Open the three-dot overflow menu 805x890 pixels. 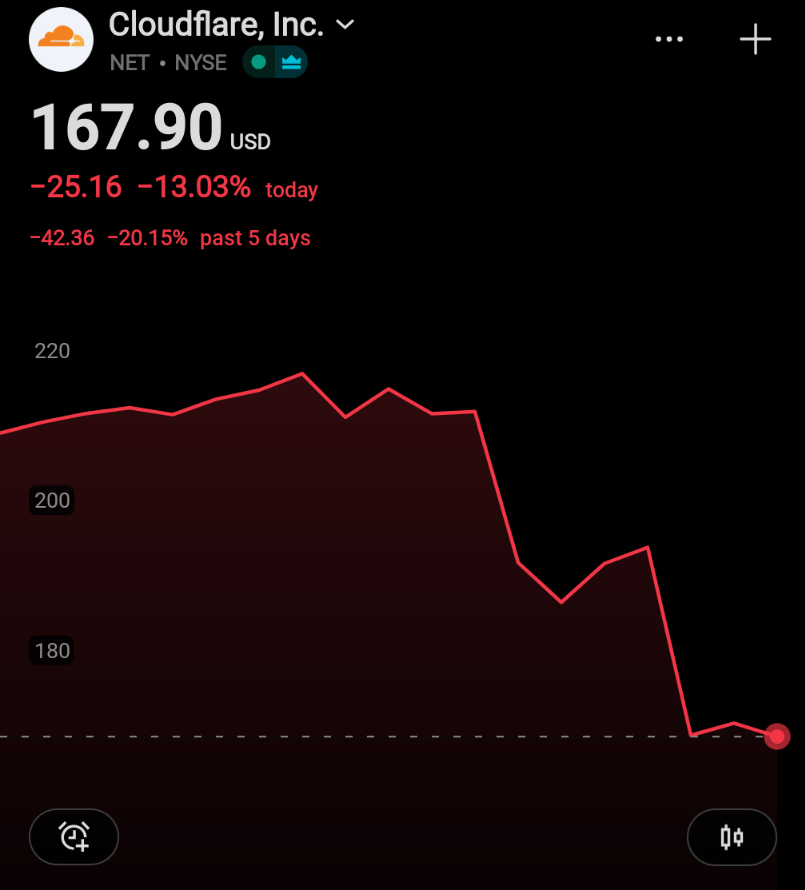click(669, 39)
